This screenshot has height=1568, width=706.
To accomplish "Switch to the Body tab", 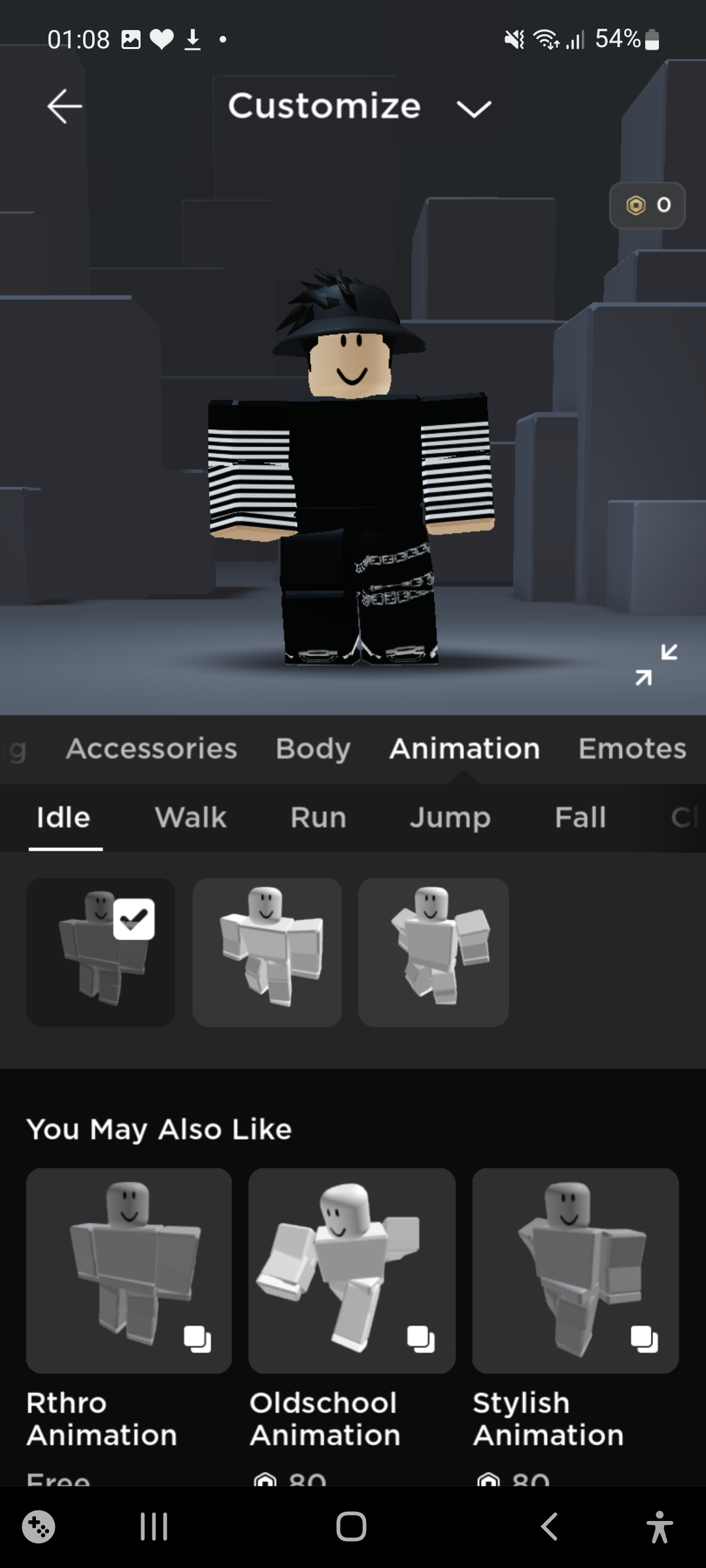I will point(313,749).
